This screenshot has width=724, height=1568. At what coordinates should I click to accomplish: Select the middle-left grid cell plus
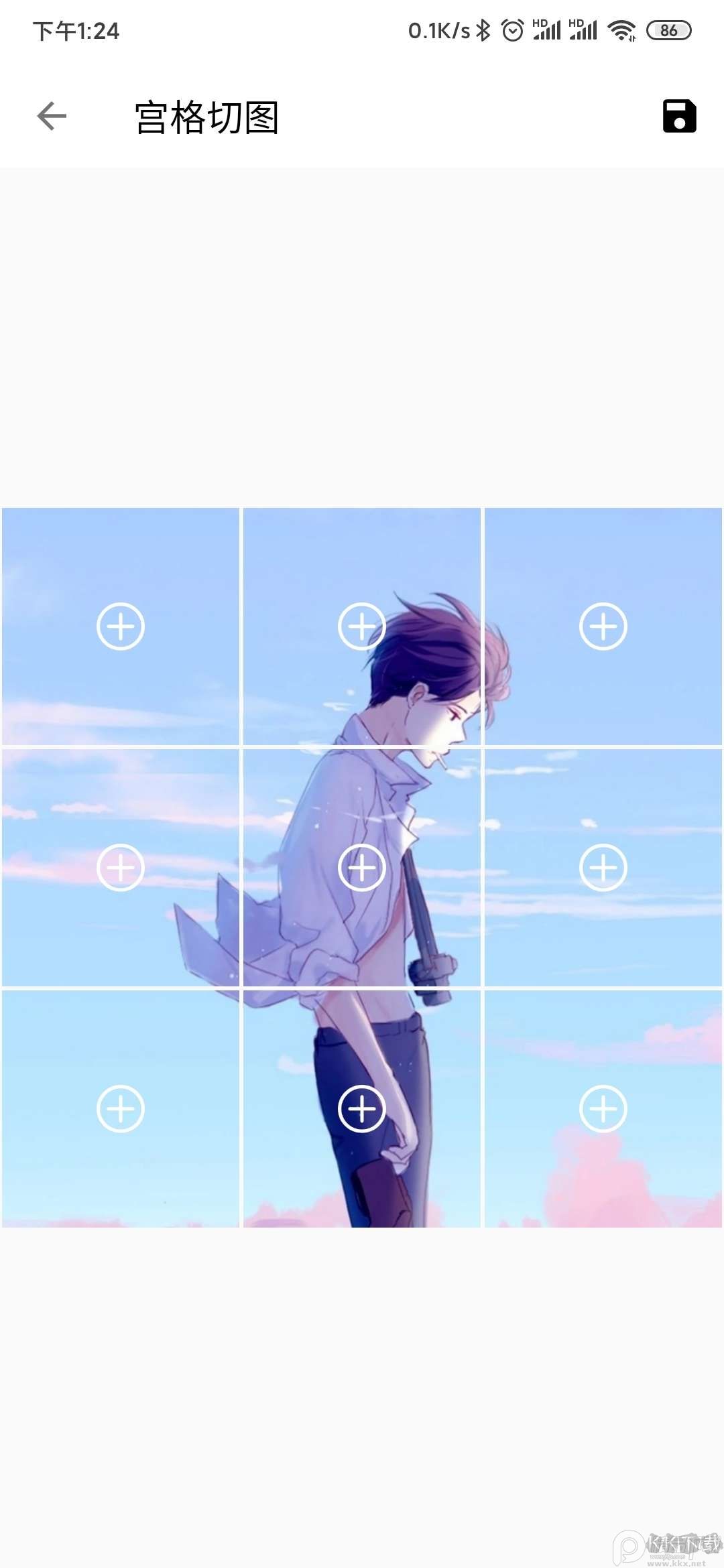click(x=121, y=868)
